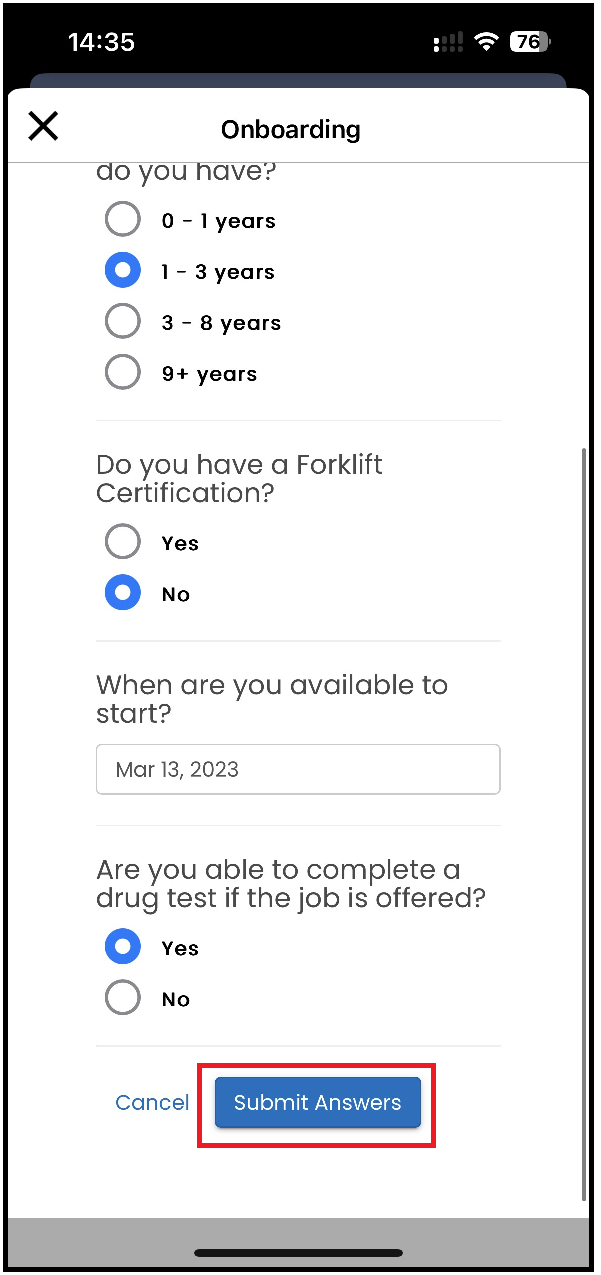Close the Onboarding sheet with the X
This screenshot has height=1275, width=601.
click(43, 126)
